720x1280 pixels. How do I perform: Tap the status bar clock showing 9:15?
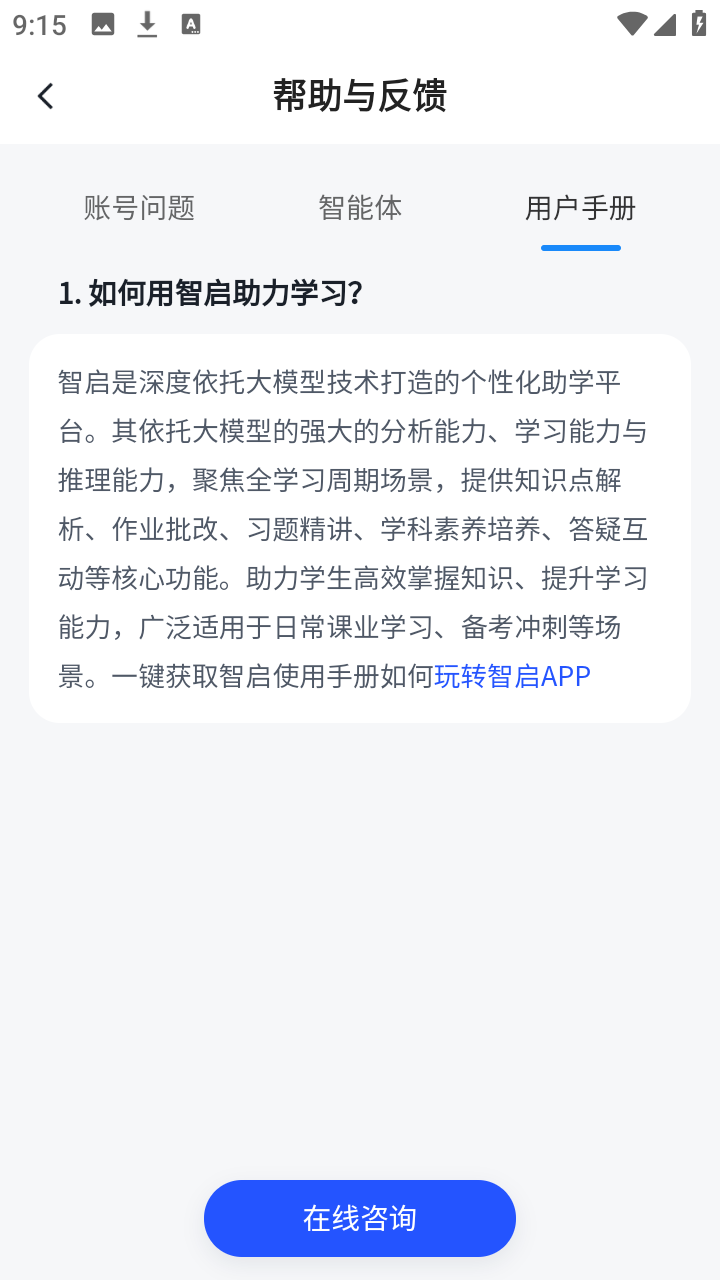[38, 24]
